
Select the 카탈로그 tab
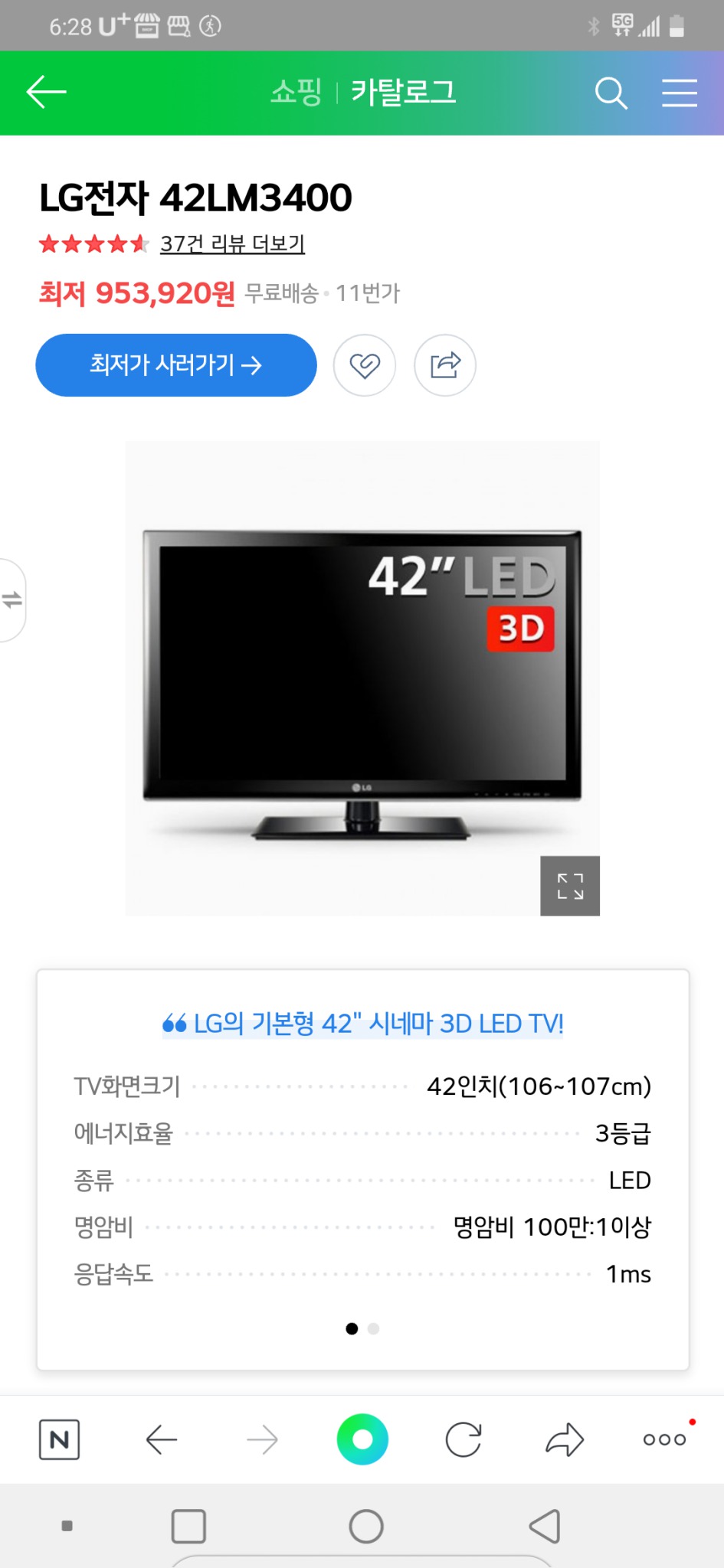[x=404, y=93]
